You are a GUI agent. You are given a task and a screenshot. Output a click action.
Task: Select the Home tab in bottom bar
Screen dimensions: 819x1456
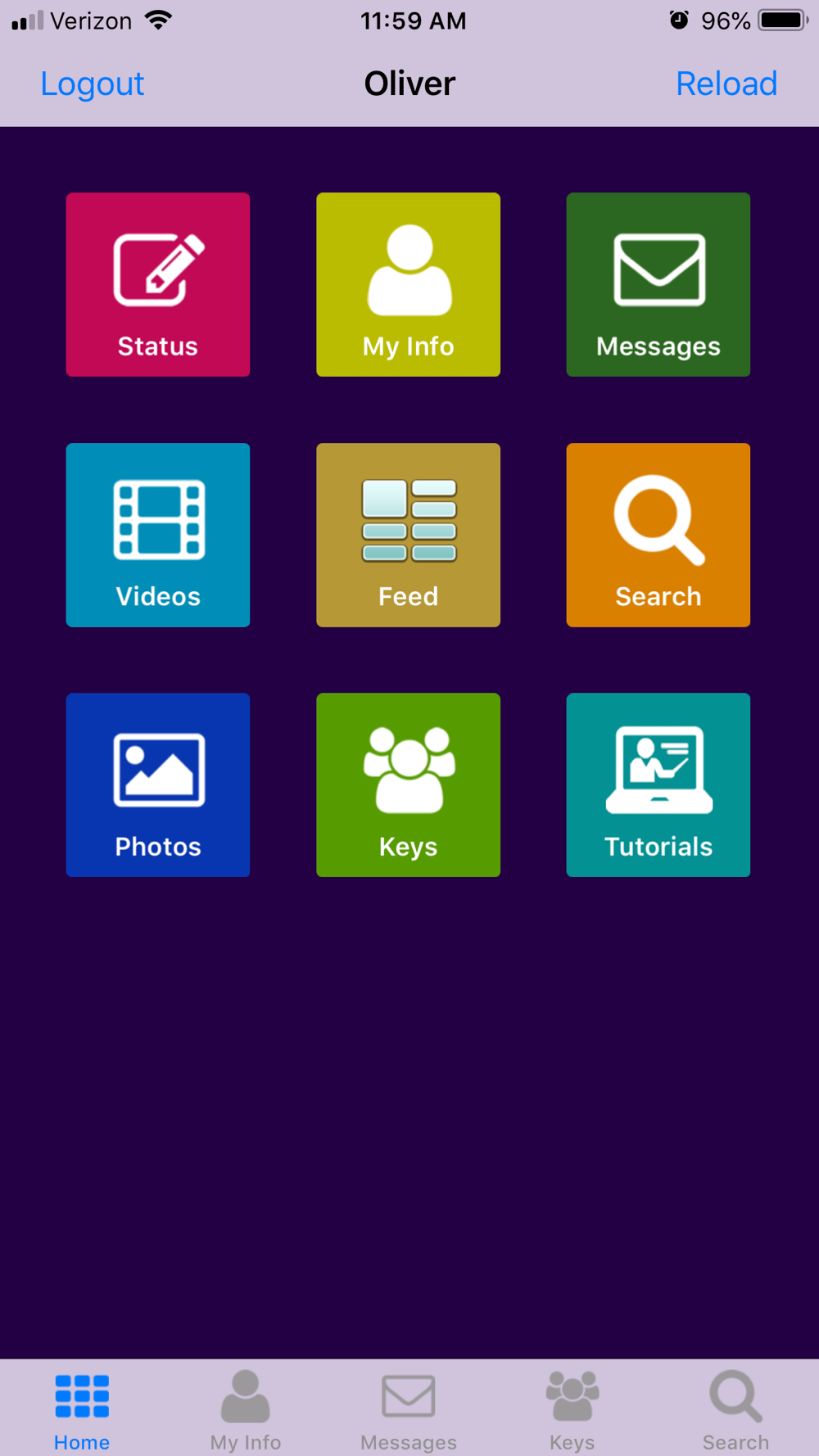coord(82,1410)
